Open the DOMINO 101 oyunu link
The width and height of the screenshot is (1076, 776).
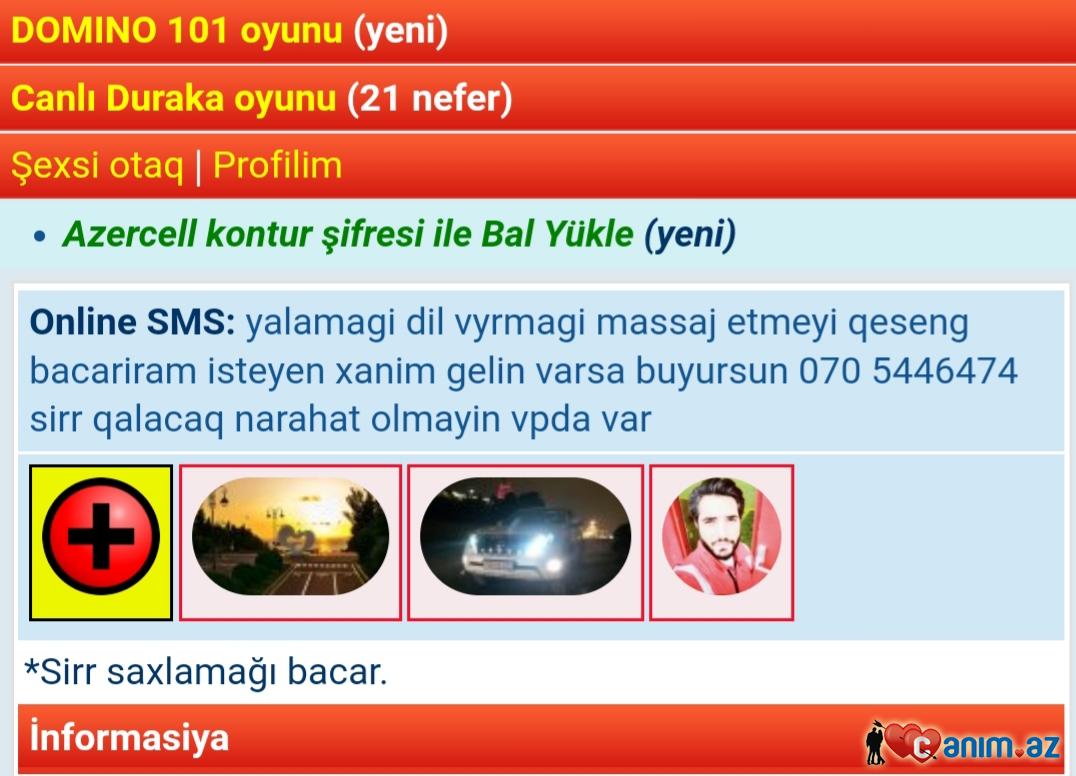point(176,31)
